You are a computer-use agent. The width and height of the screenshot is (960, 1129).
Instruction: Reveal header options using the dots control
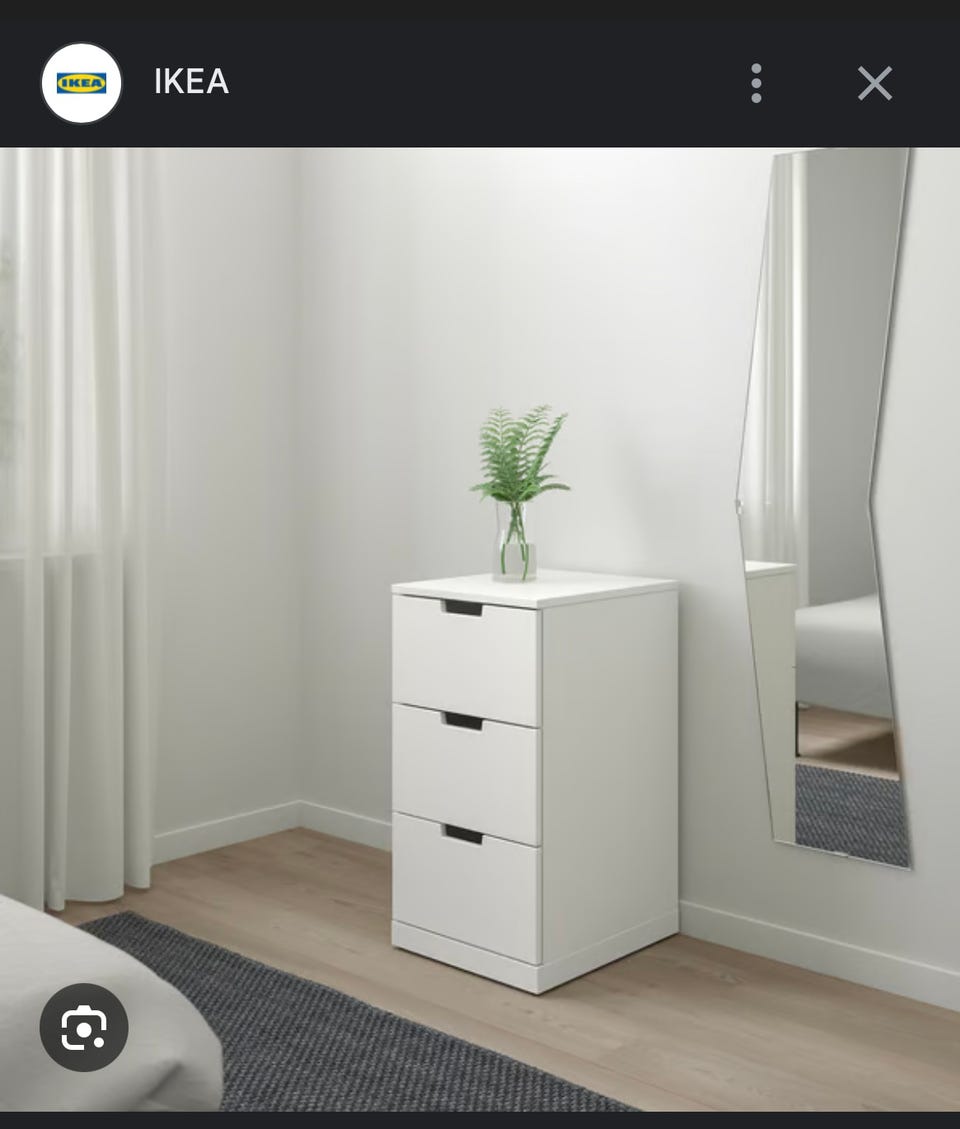(757, 82)
